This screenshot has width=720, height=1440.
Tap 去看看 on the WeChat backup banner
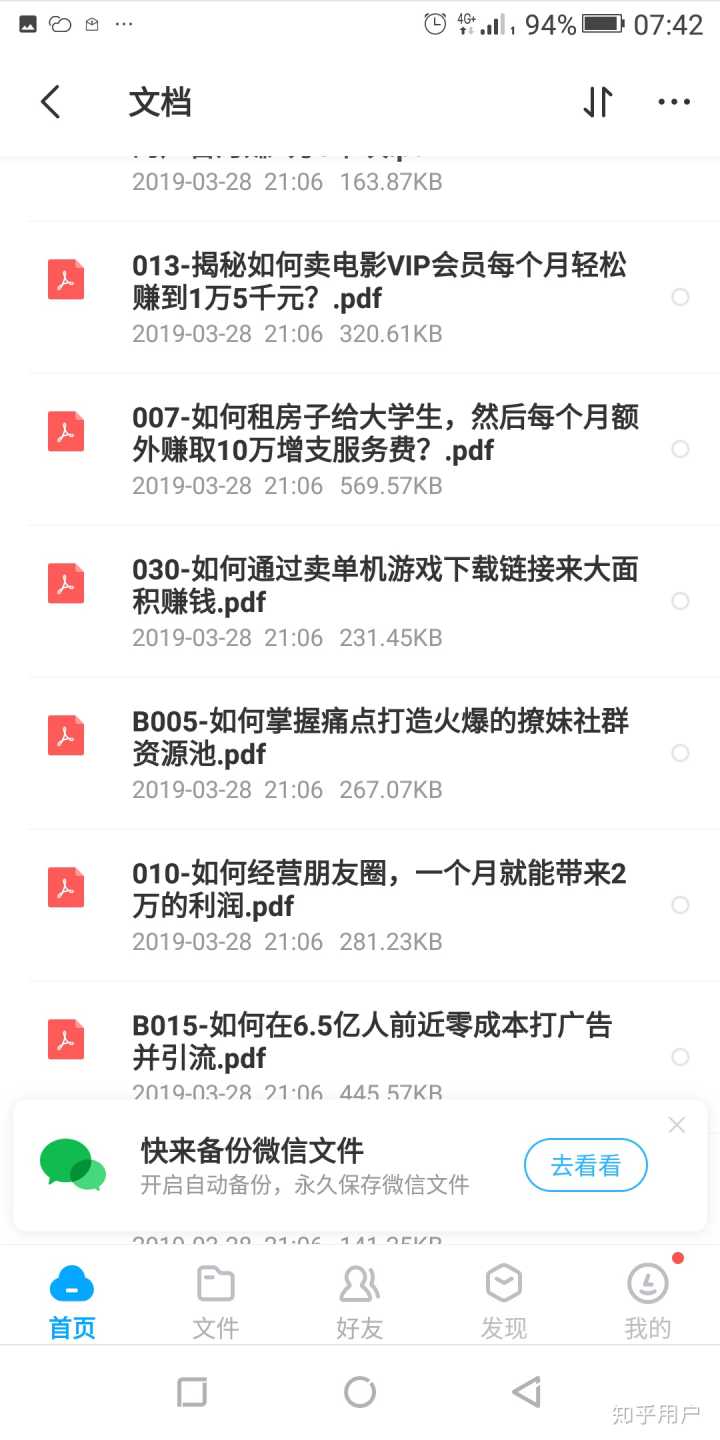(586, 1165)
